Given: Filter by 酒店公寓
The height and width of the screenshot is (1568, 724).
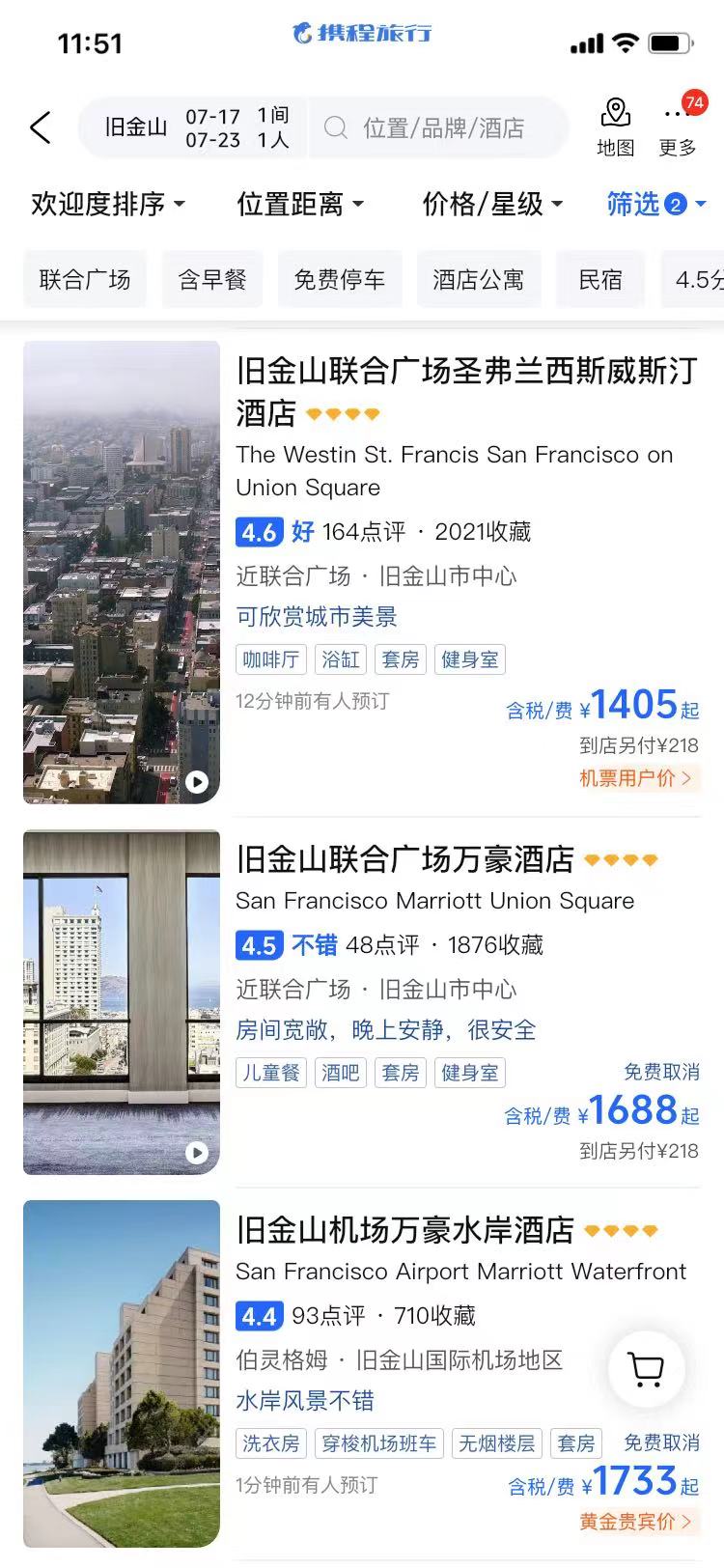Looking at the screenshot, I should pos(479,280).
